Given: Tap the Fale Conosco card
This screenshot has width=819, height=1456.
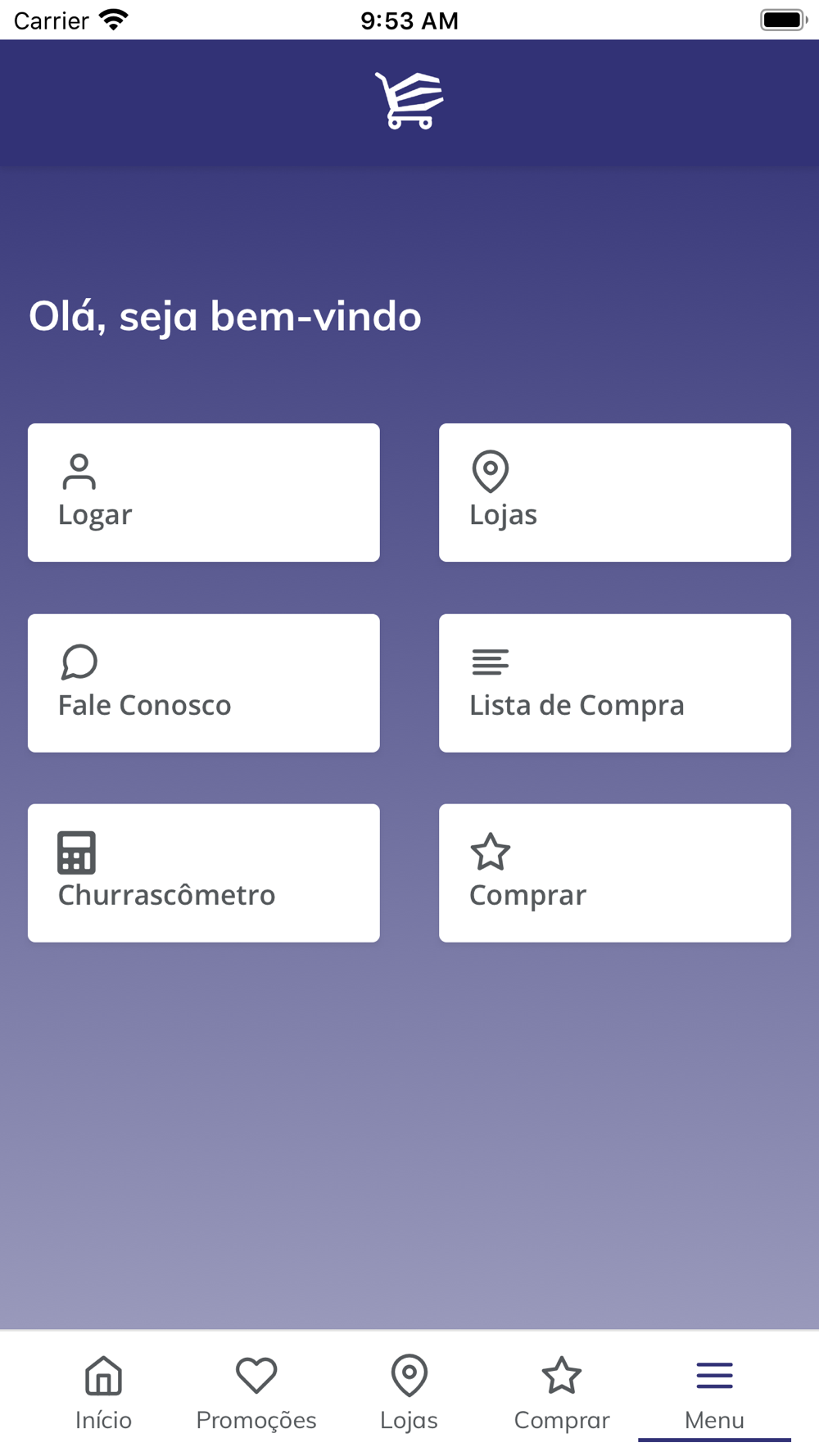Looking at the screenshot, I should click(x=203, y=683).
